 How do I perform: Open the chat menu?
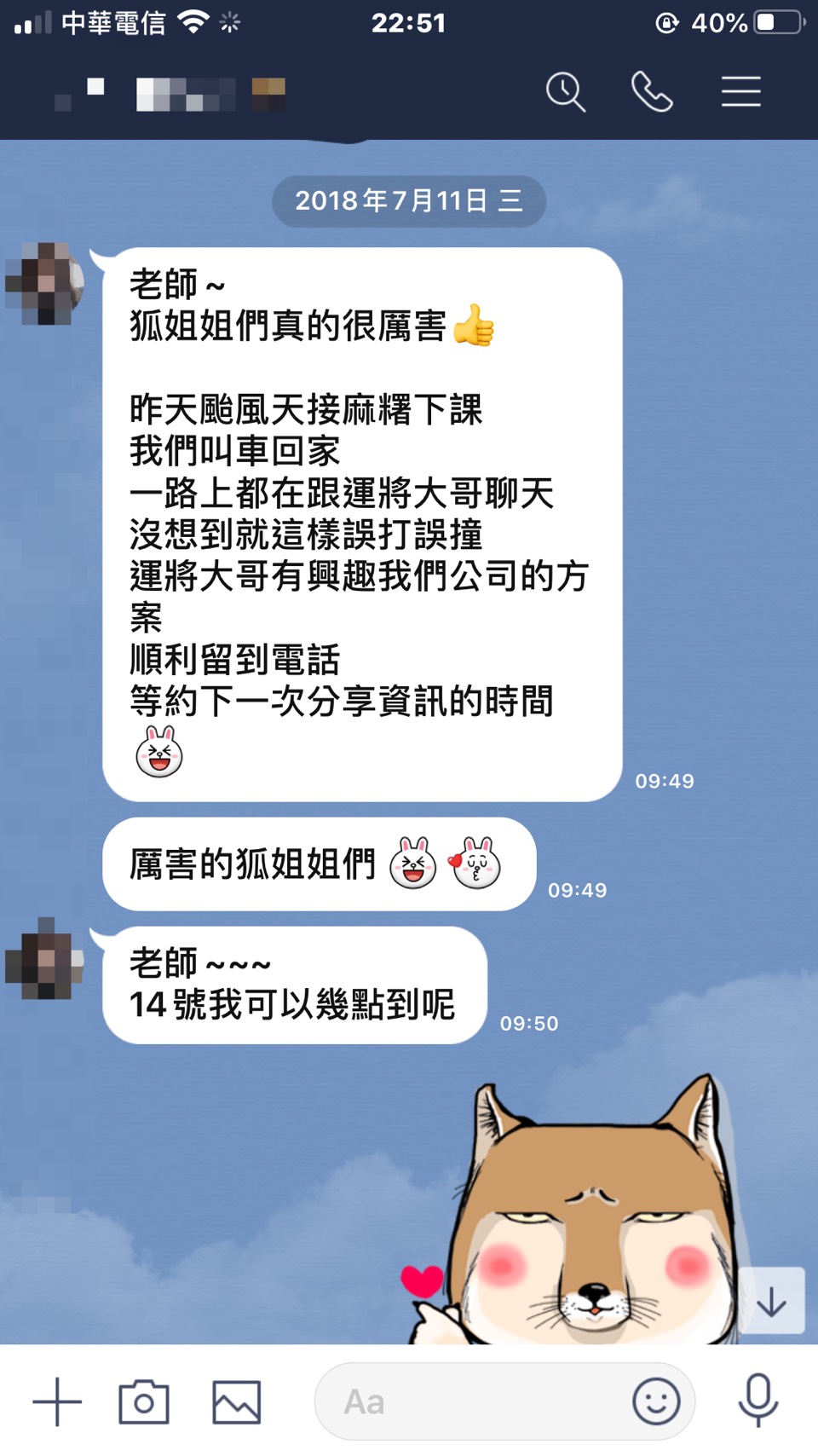[x=740, y=92]
